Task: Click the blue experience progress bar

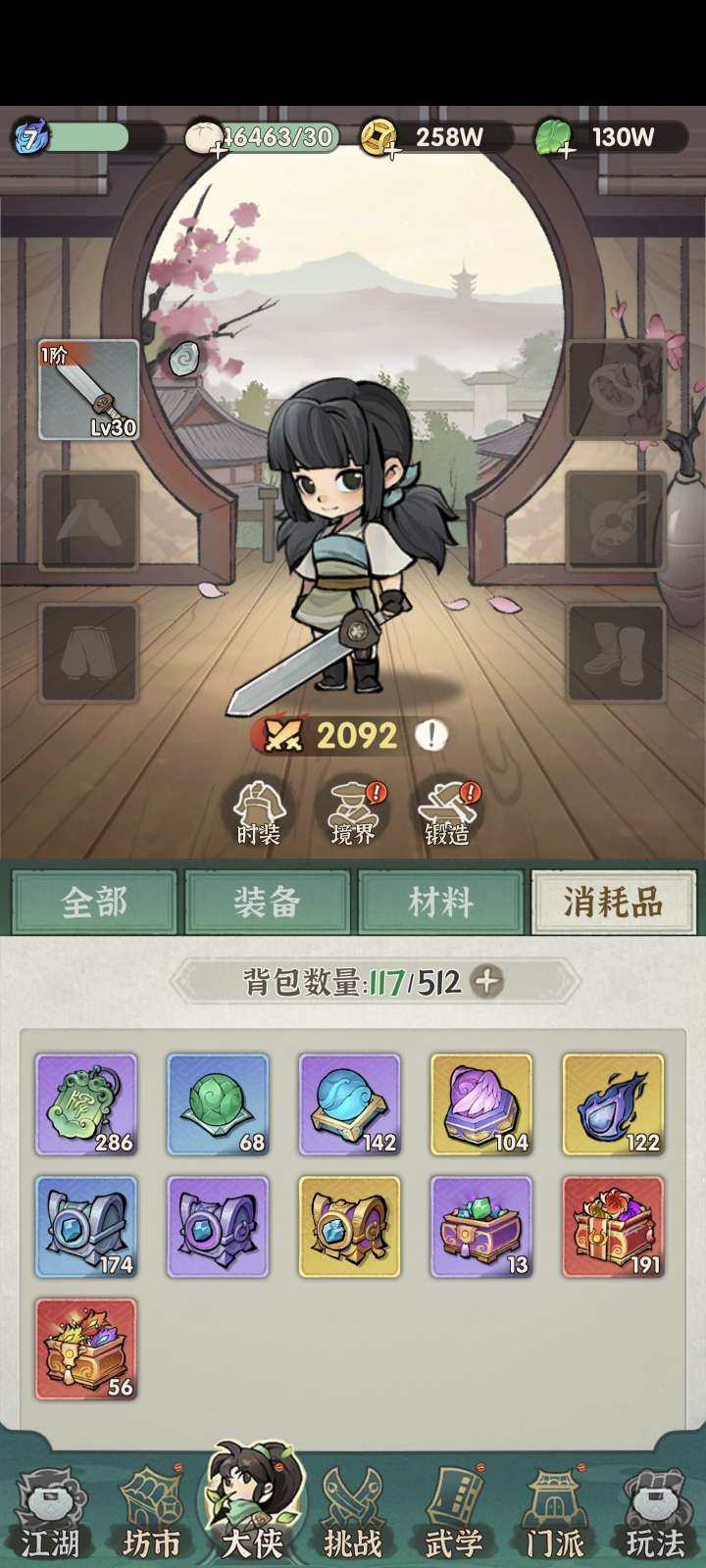Action: pos(88,137)
